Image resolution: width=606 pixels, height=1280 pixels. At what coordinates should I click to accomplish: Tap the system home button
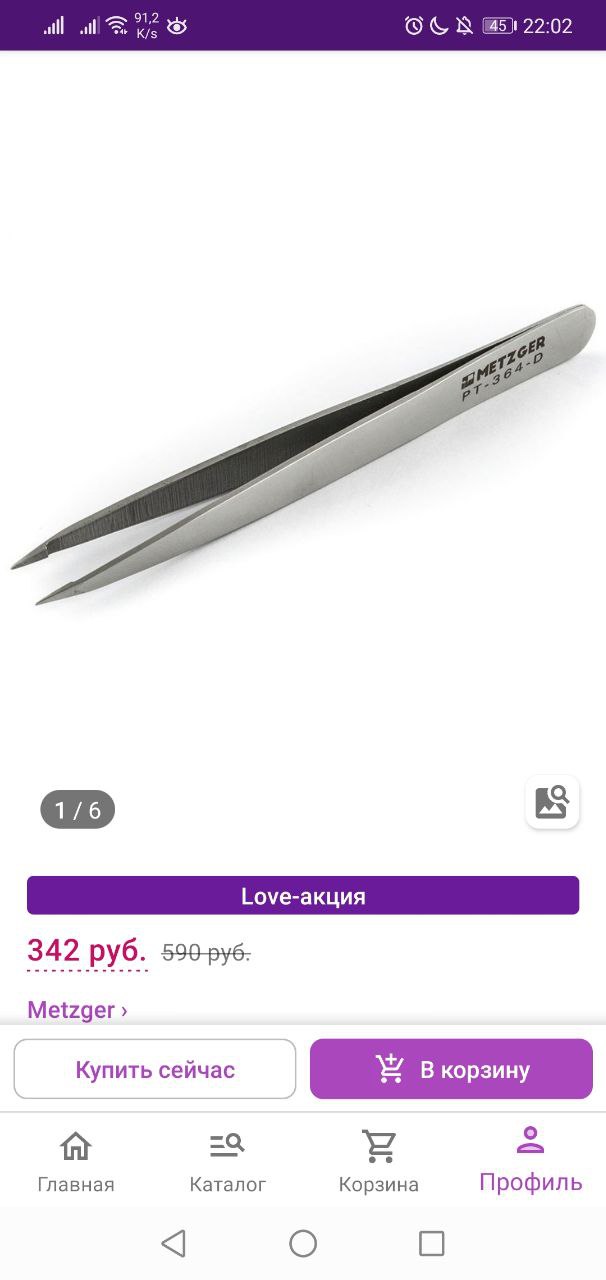pyautogui.click(x=303, y=1243)
